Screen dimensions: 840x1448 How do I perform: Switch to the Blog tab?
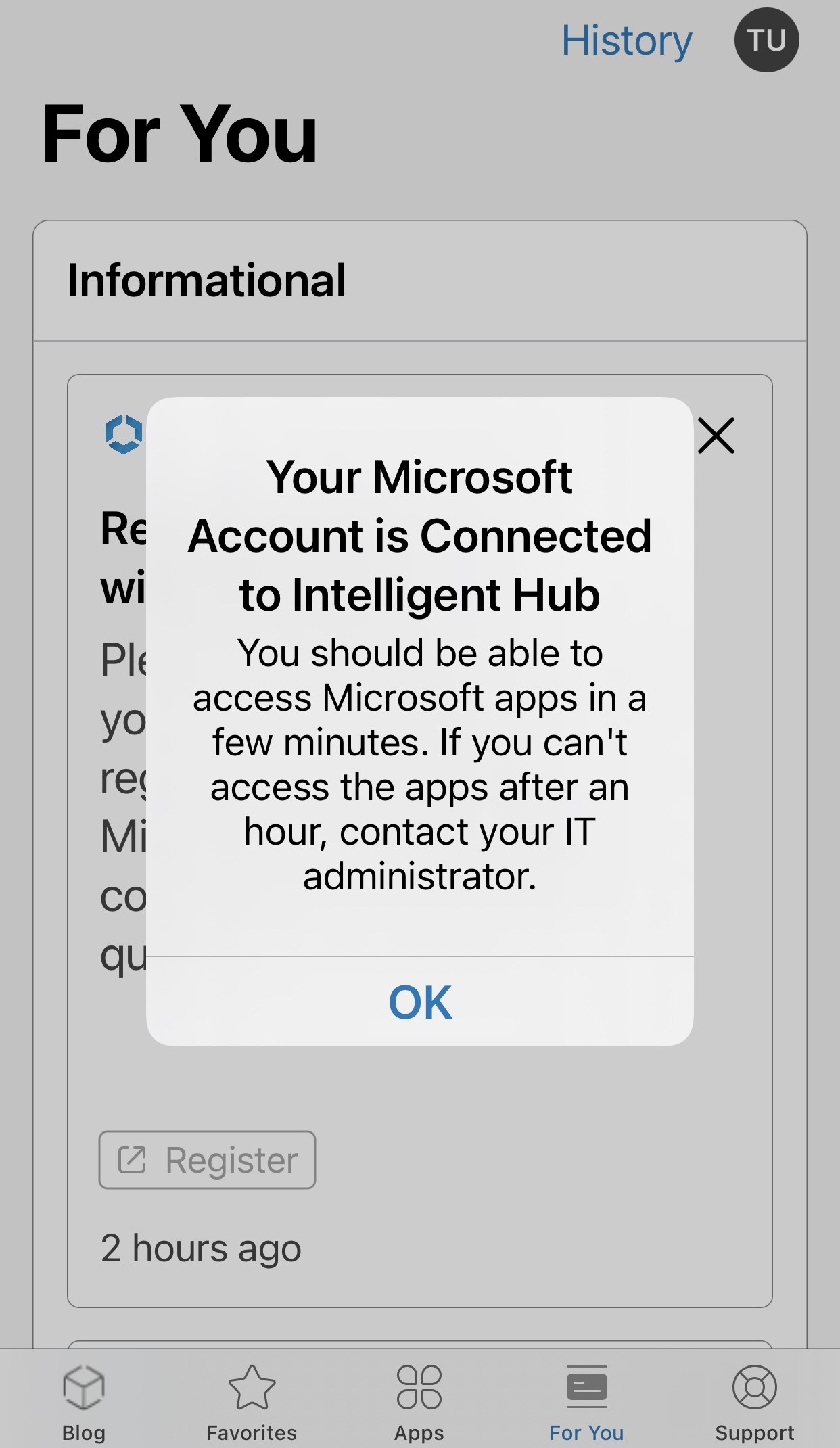point(84,1401)
